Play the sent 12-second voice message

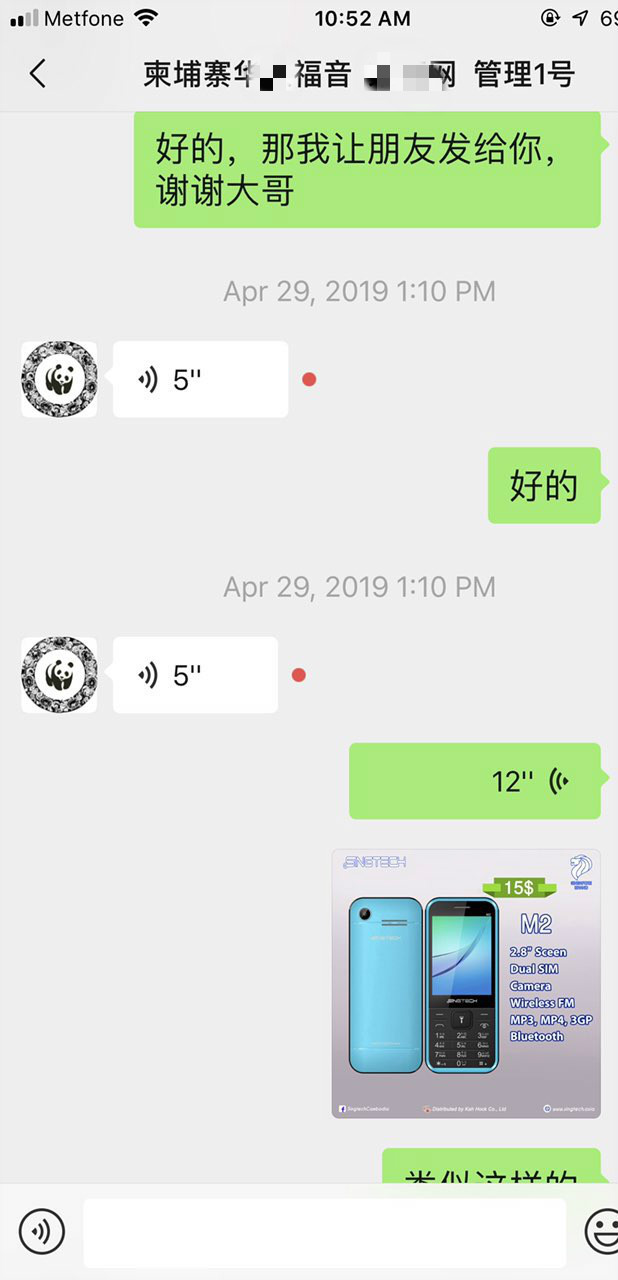(474, 781)
